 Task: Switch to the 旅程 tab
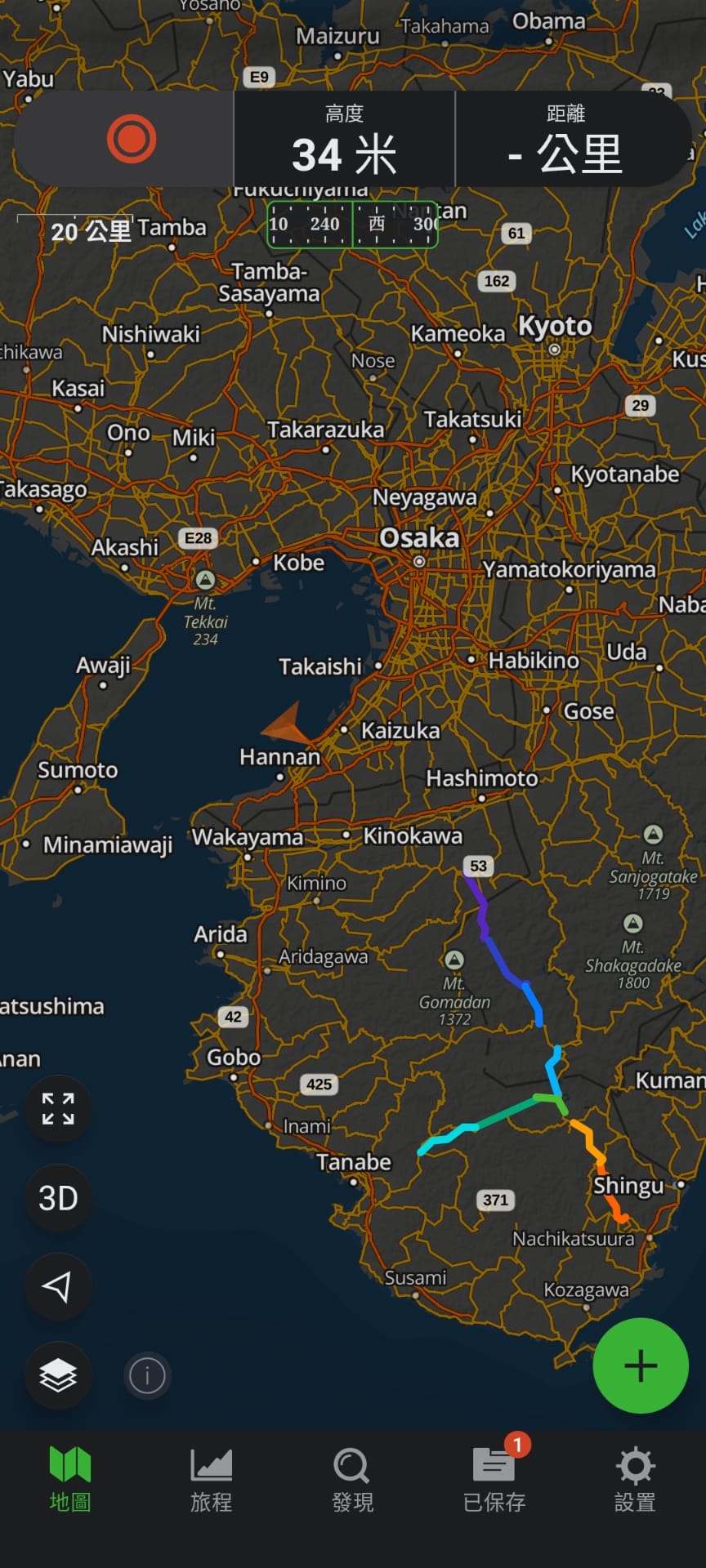(212, 1480)
